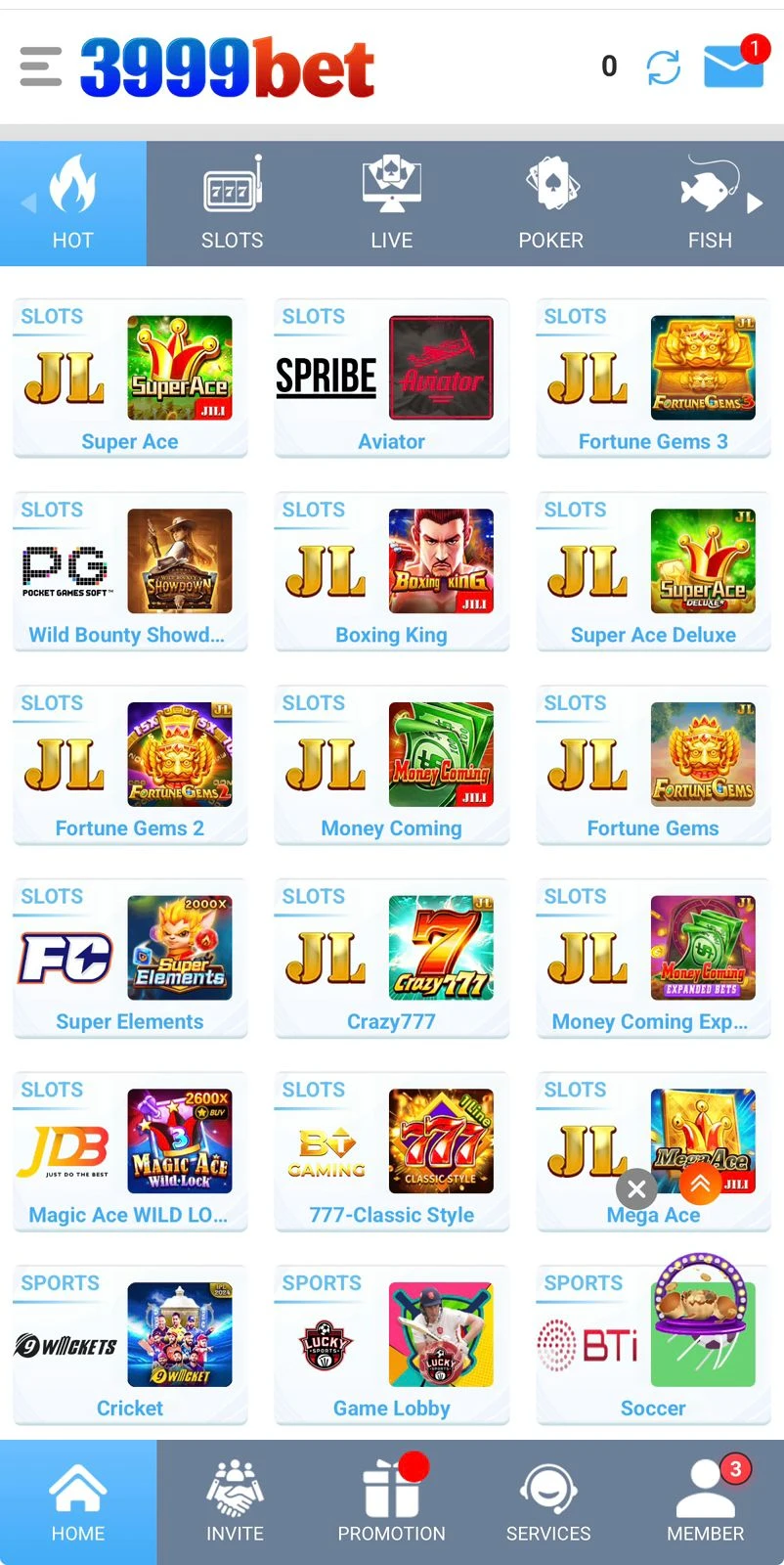Dismiss the floating widget with X

click(636, 1189)
